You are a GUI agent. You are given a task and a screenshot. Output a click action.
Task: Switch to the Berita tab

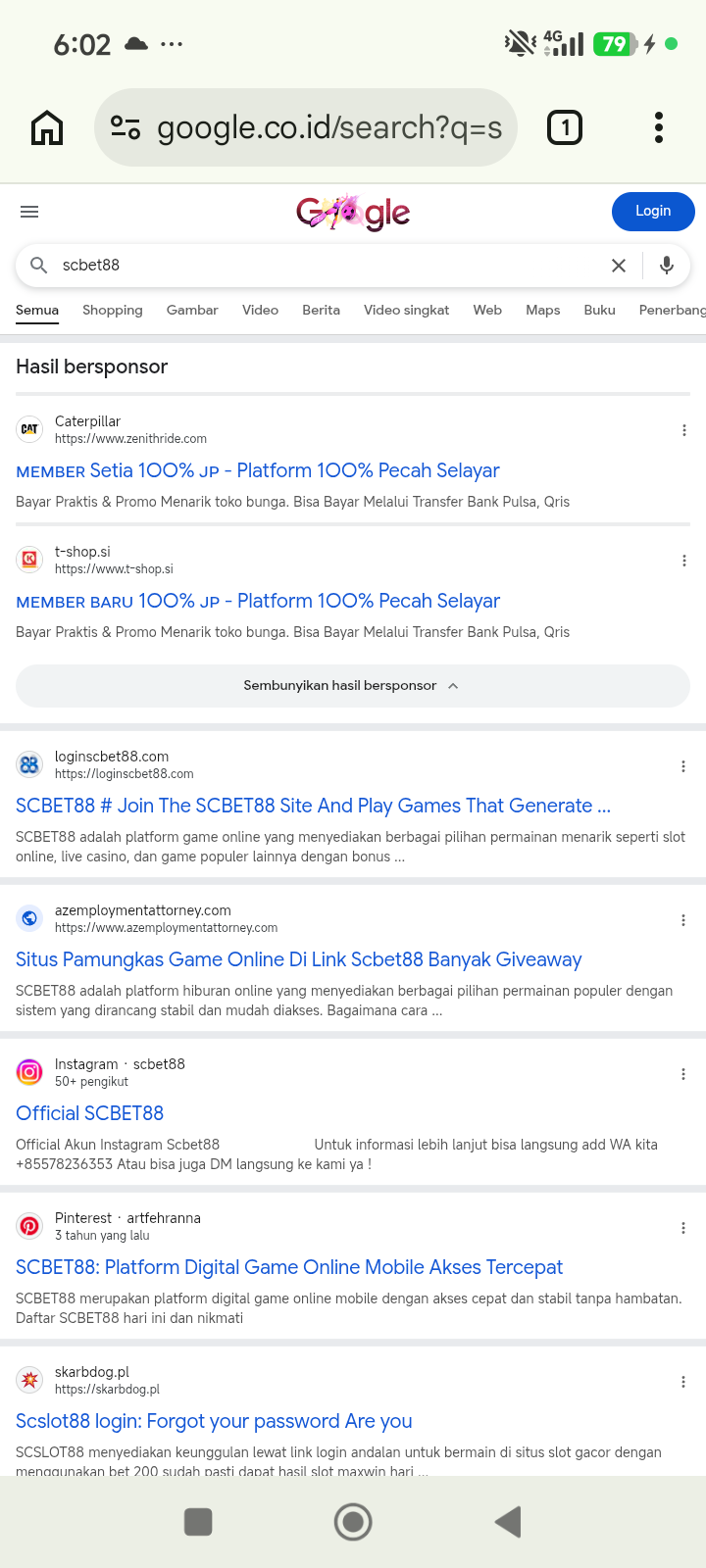(x=322, y=310)
